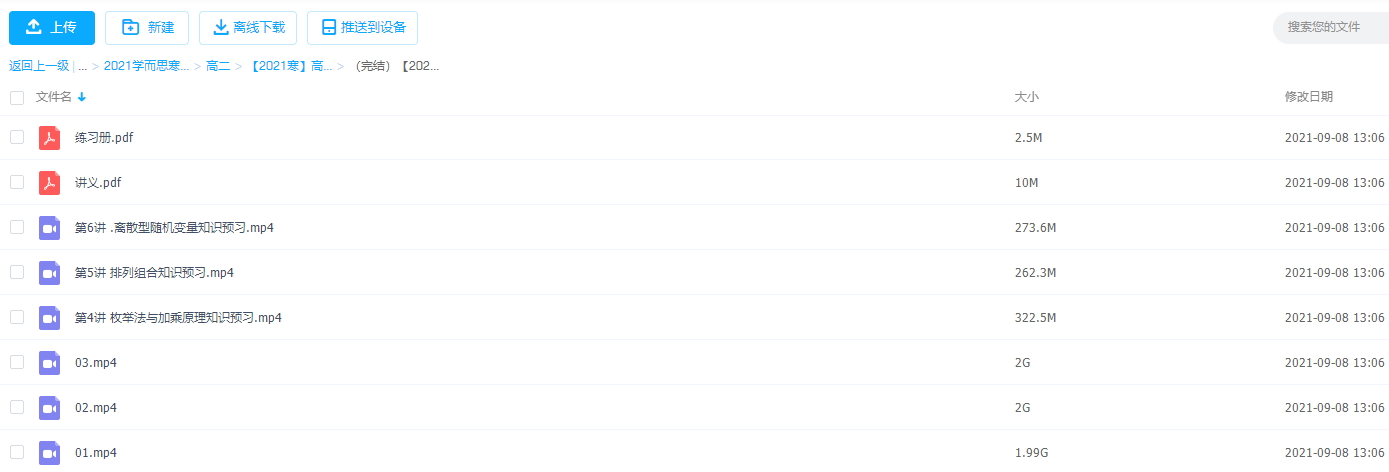Focus the 搜索您的文件 search box

click(x=1330, y=28)
